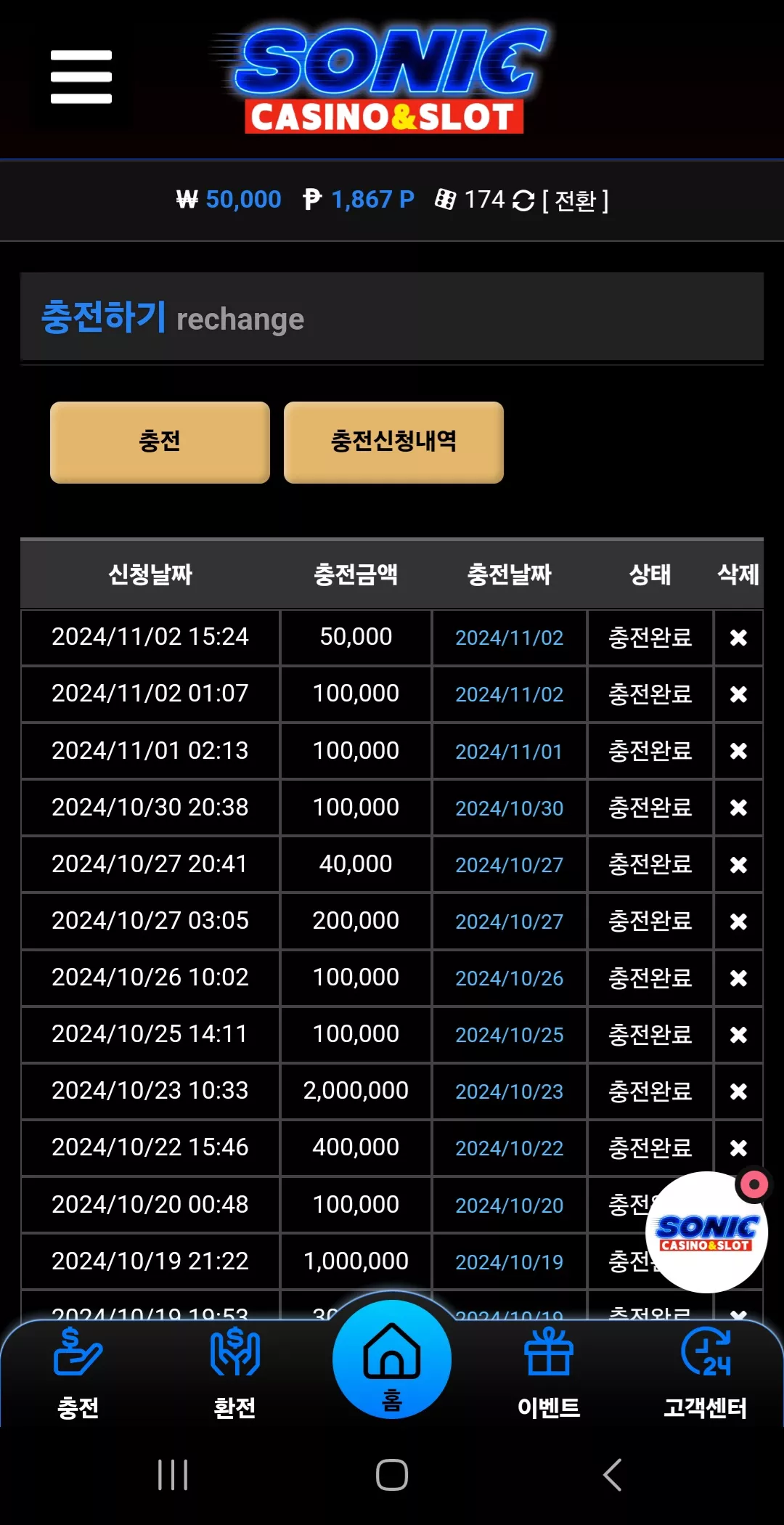Open the floating Sonic chat bubble
Viewport: 784px width, 1525px height.
coord(706,1232)
